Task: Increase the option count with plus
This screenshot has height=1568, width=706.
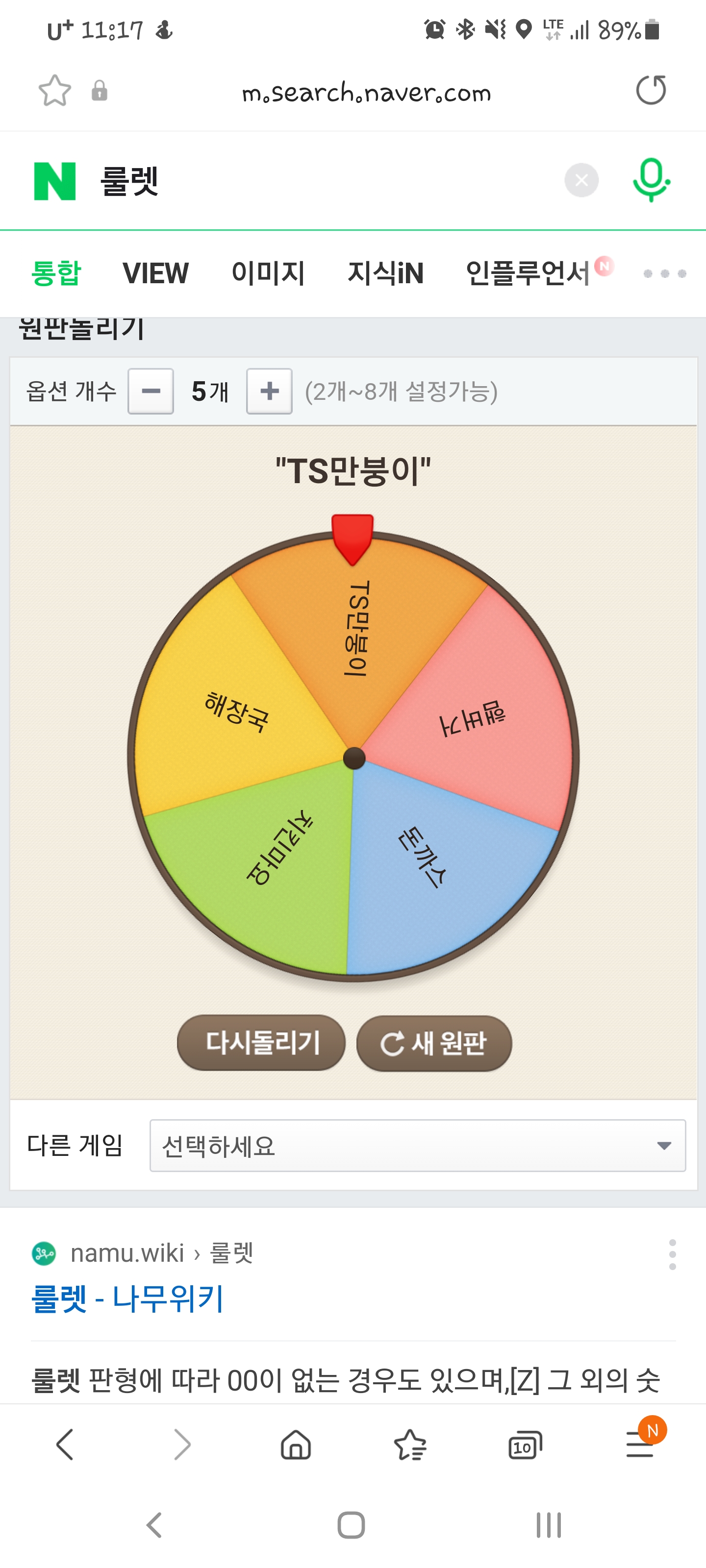Action: [x=269, y=391]
